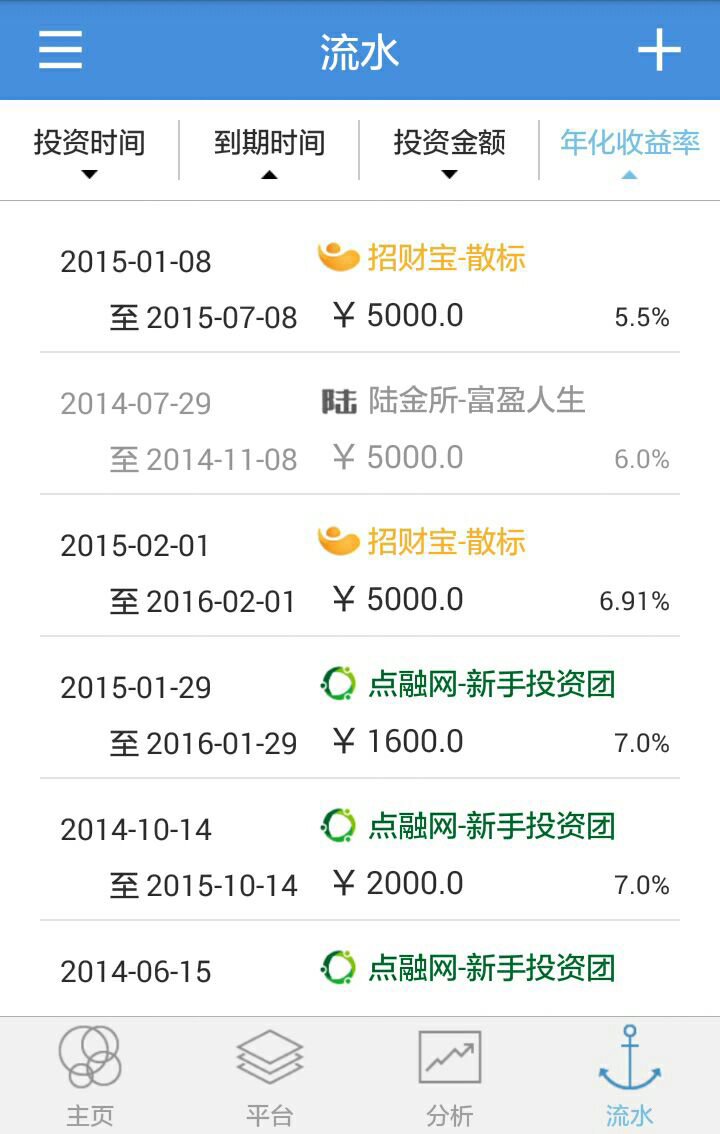Sort by 年化收益率

pyautogui.click(x=629, y=150)
